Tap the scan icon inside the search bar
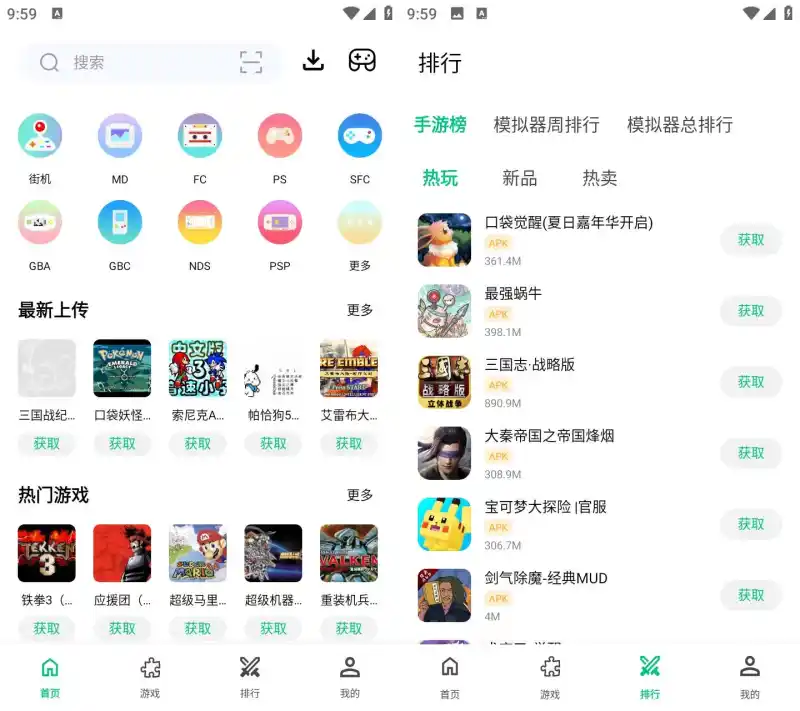The height and width of the screenshot is (711, 800). 250,62
